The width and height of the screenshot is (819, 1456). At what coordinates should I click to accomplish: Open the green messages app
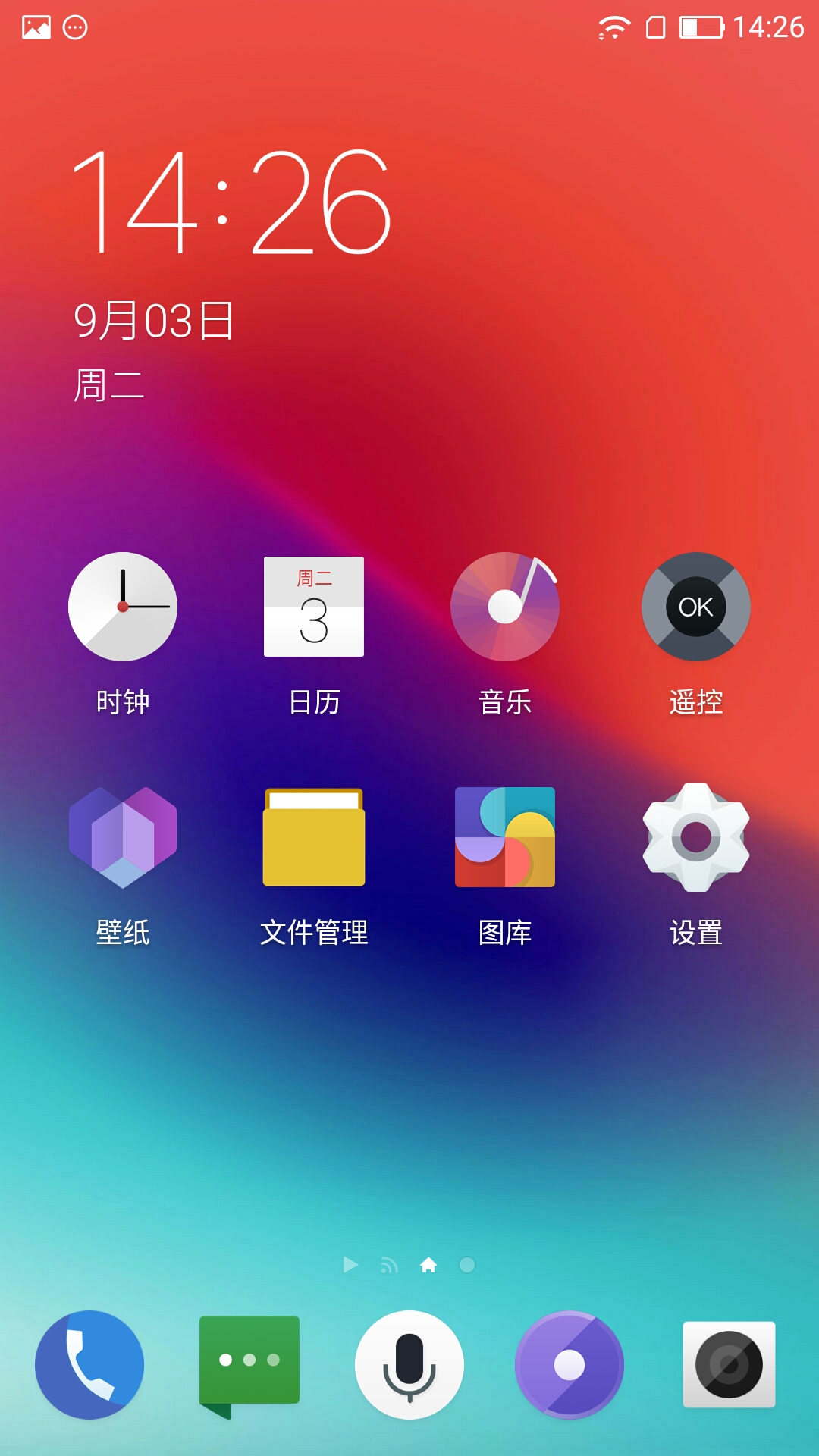click(x=249, y=1363)
